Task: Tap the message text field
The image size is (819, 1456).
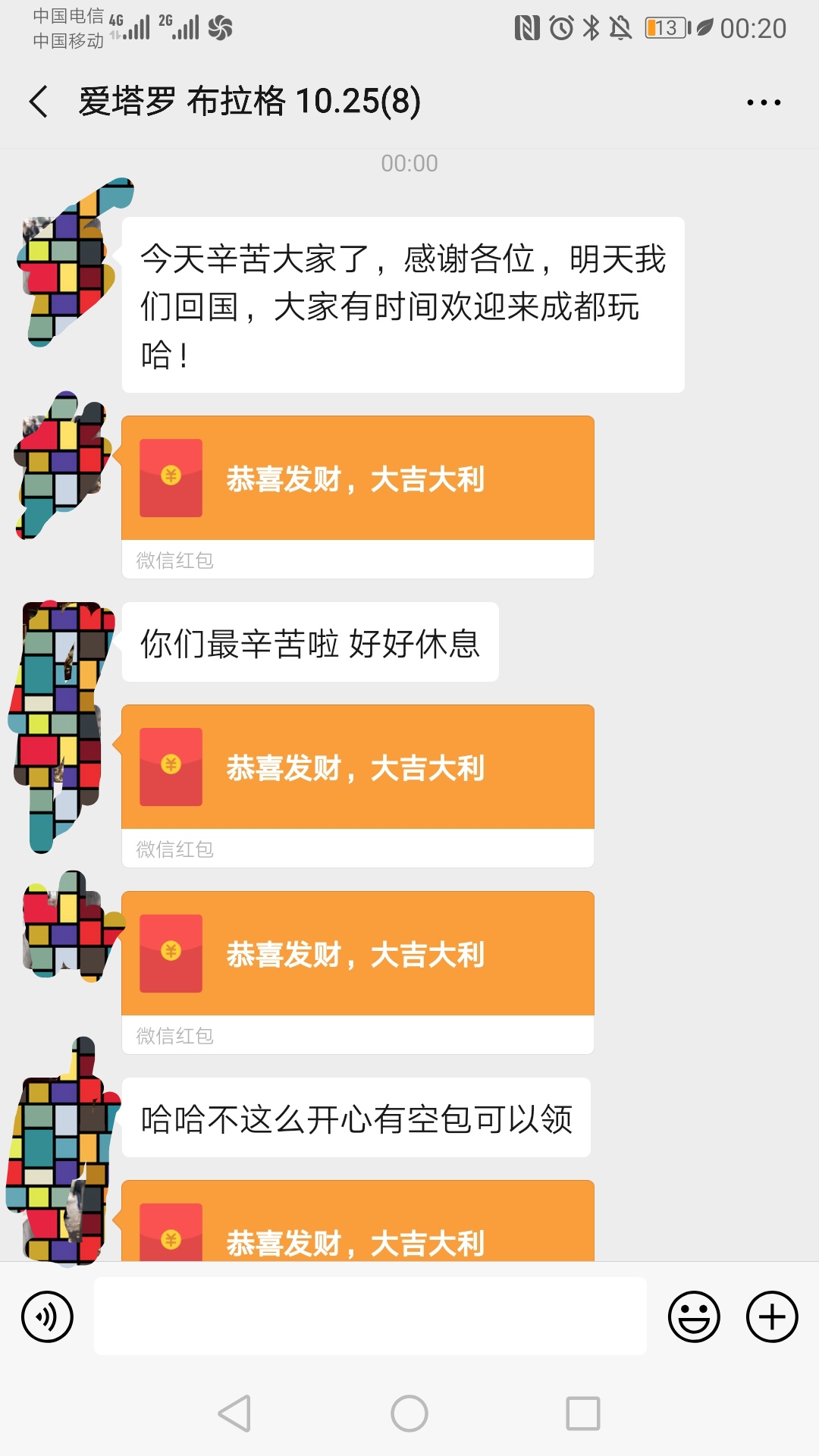Action: point(370,1316)
